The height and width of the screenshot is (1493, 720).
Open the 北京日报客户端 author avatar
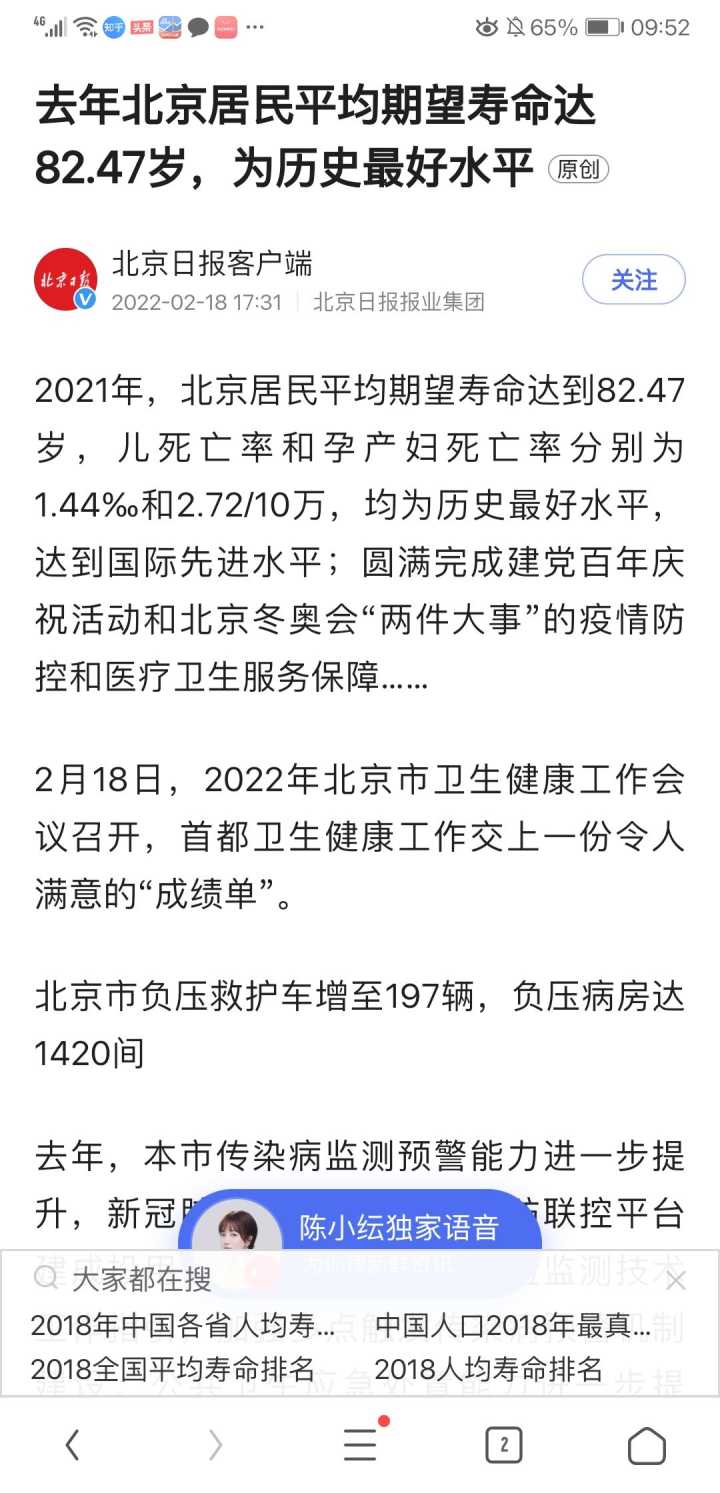[x=66, y=280]
